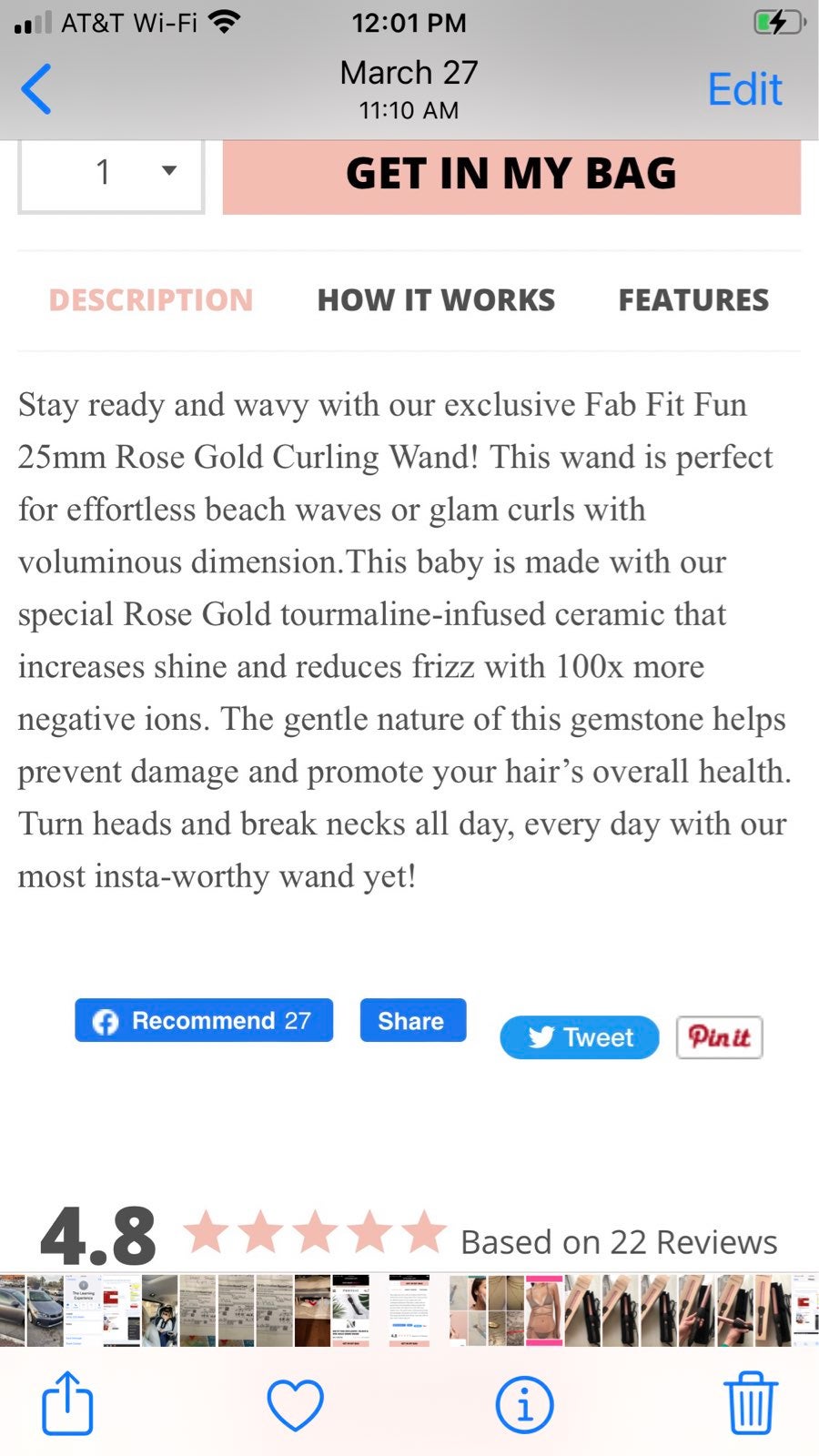This screenshot has height=1456, width=819.
Task: Favorite this photo with the heart
Action: tap(295, 1404)
